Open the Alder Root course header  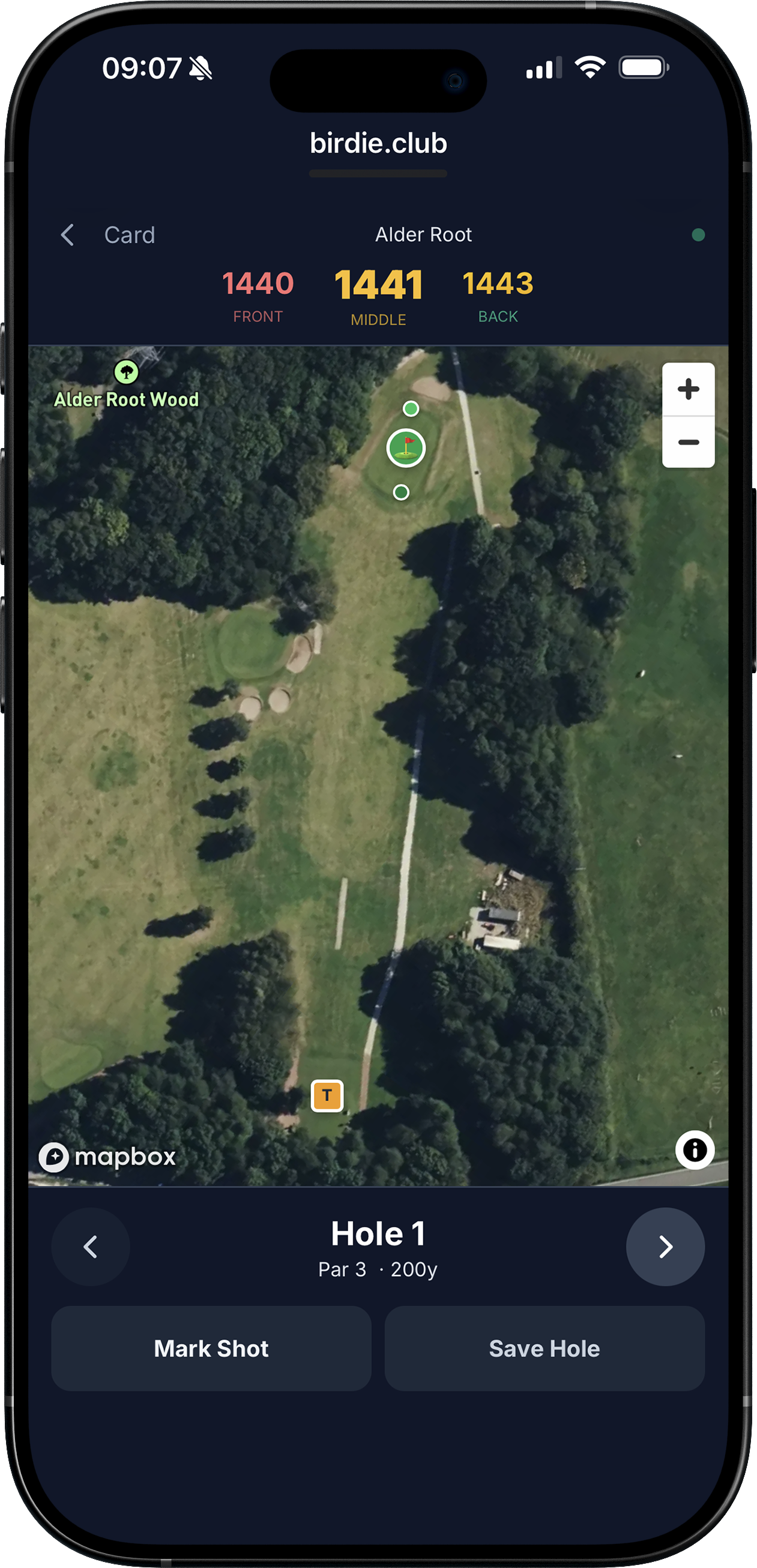(424, 234)
